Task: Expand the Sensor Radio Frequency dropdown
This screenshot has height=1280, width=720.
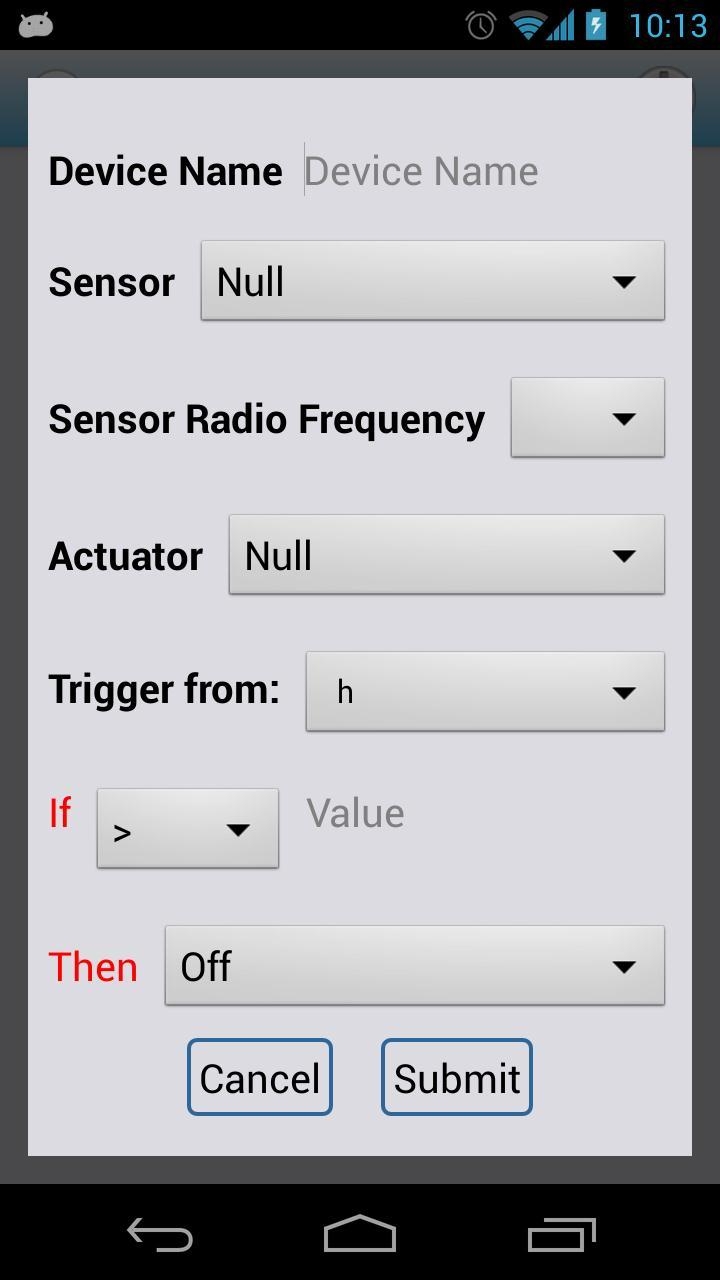Action: pos(587,418)
